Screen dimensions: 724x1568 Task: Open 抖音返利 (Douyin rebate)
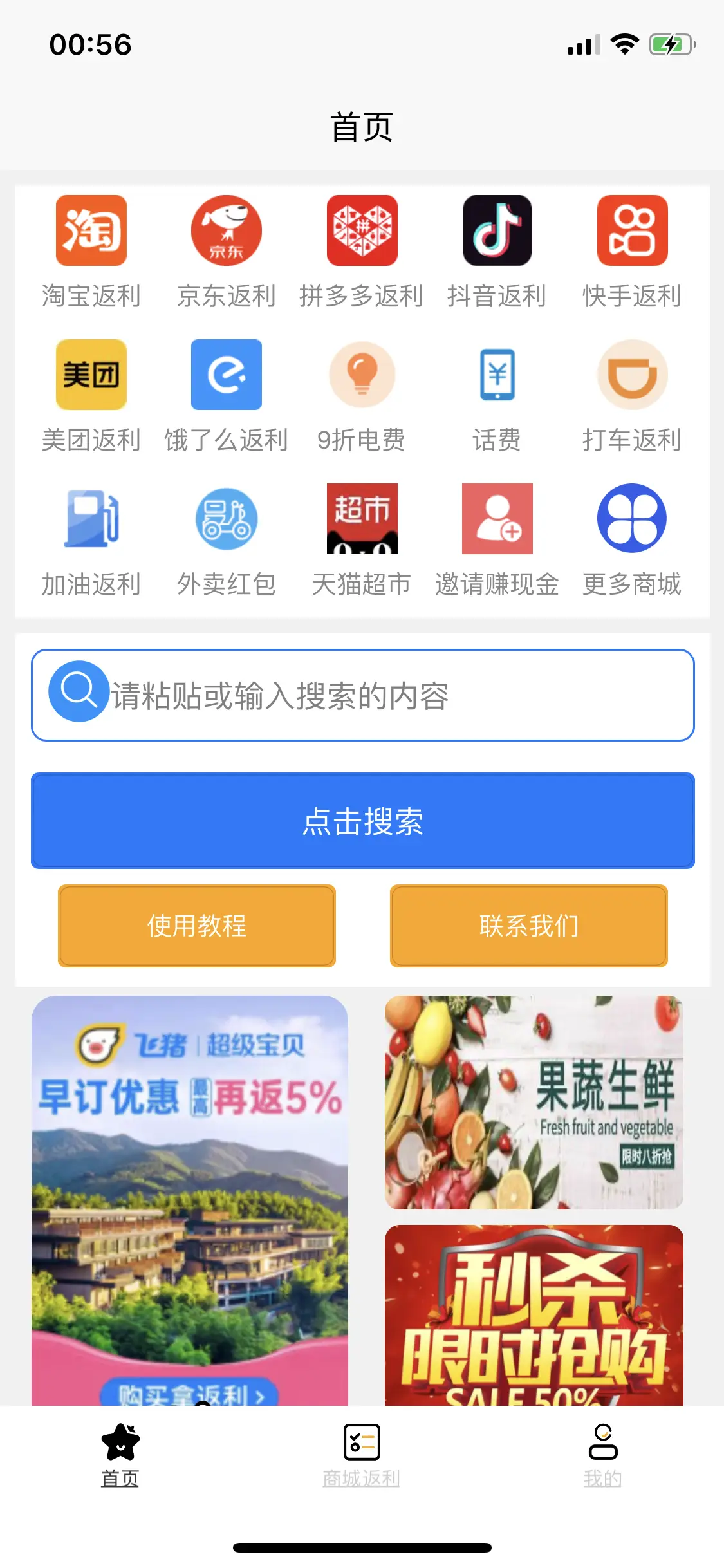point(497,231)
